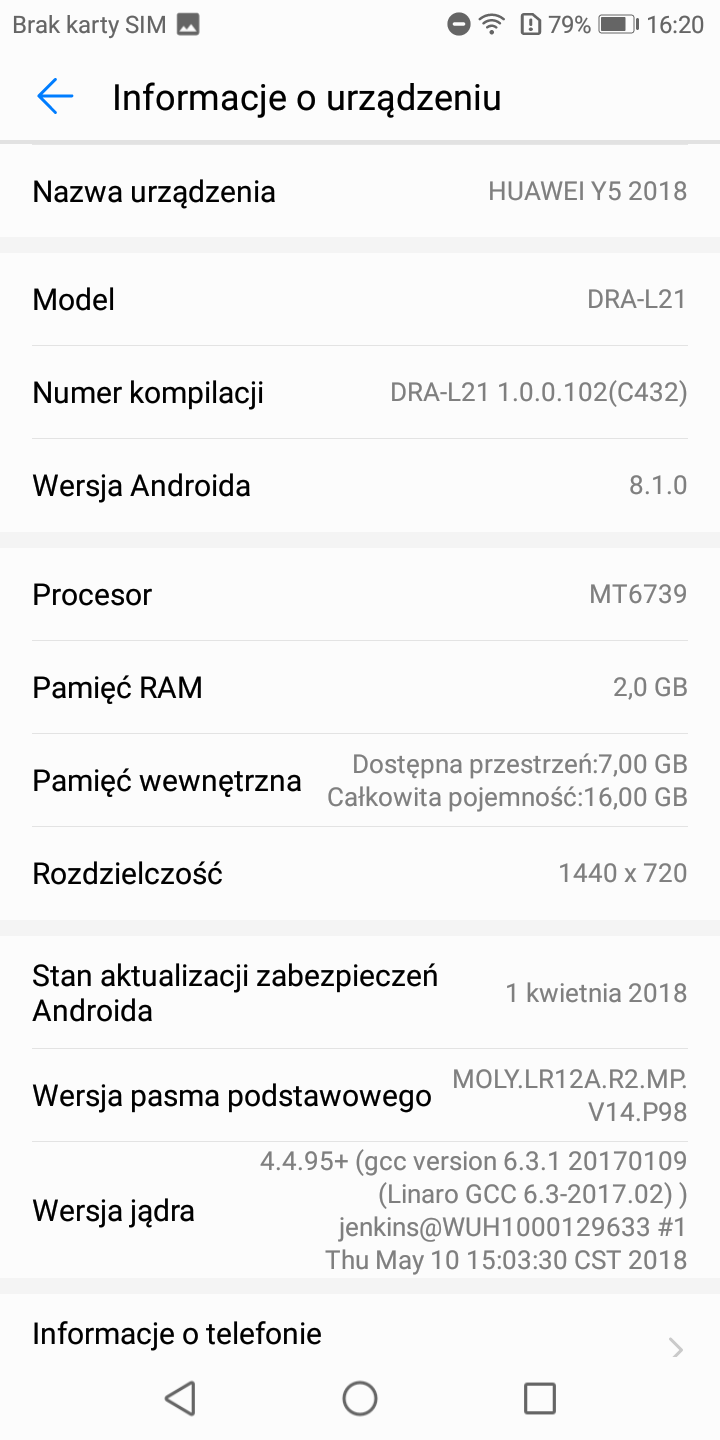Go back using the top-left arrow
The image size is (720, 1440).
click(x=55, y=96)
